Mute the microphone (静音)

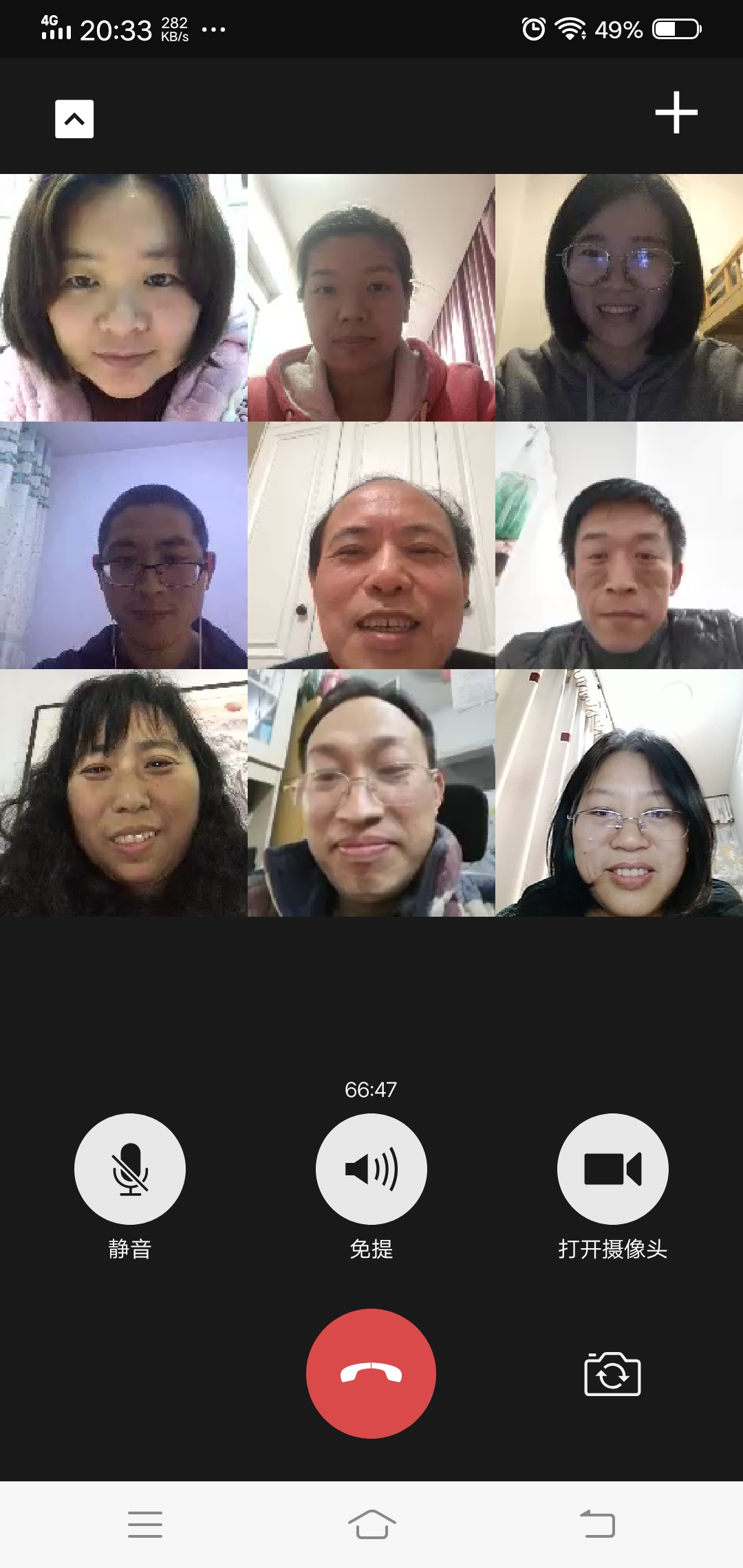tap(130, 1168)
